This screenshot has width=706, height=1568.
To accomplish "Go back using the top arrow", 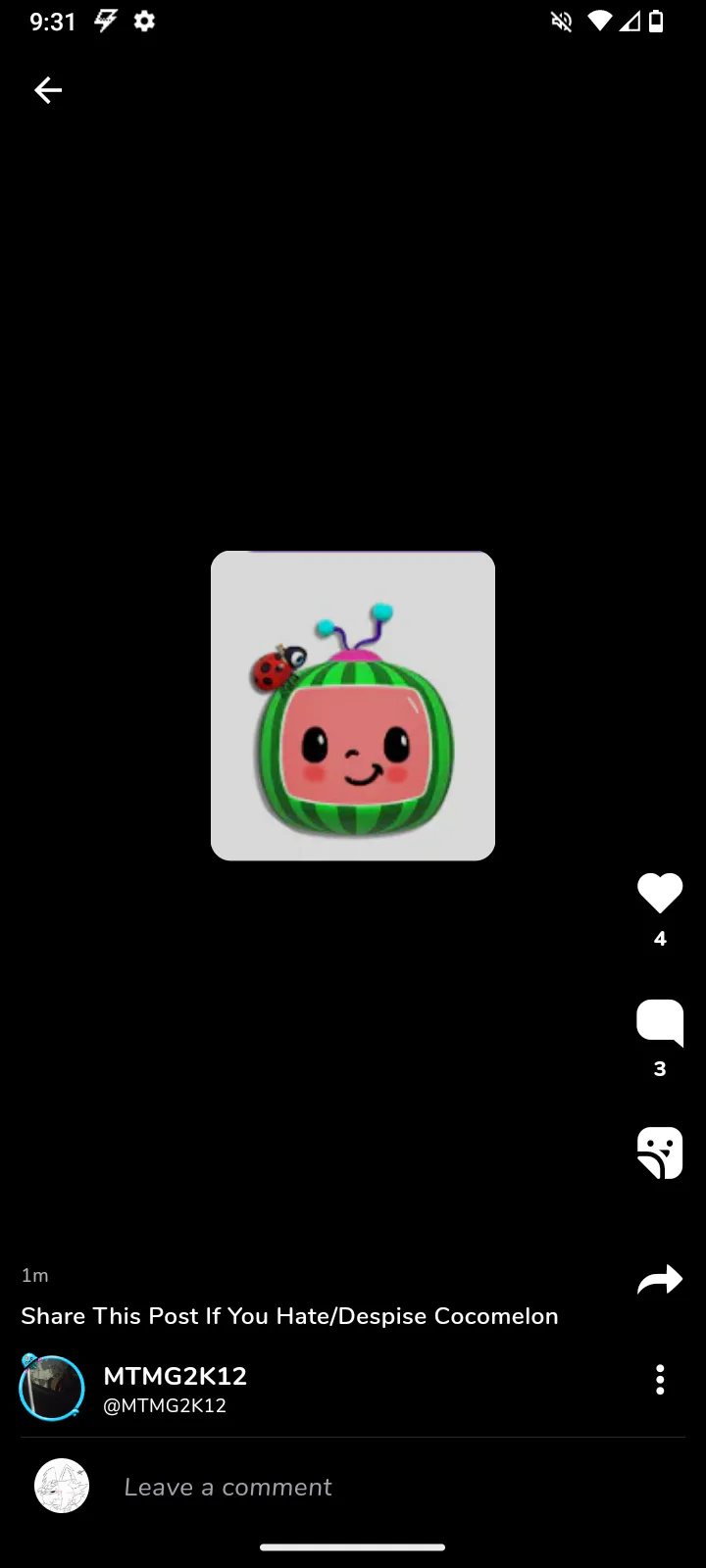I will tap(48, 90).
